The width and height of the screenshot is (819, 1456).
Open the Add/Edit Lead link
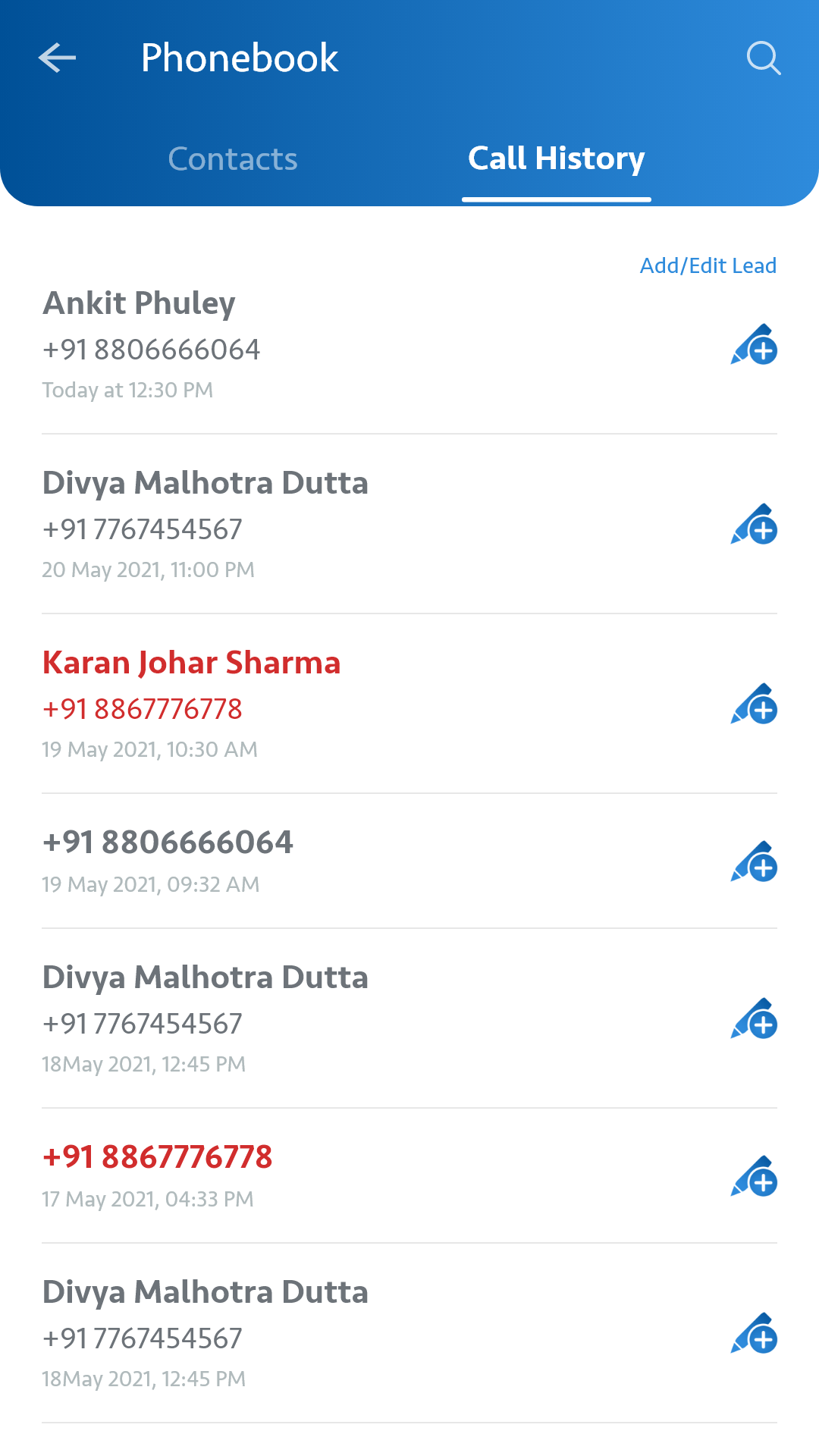pos(707,265)
